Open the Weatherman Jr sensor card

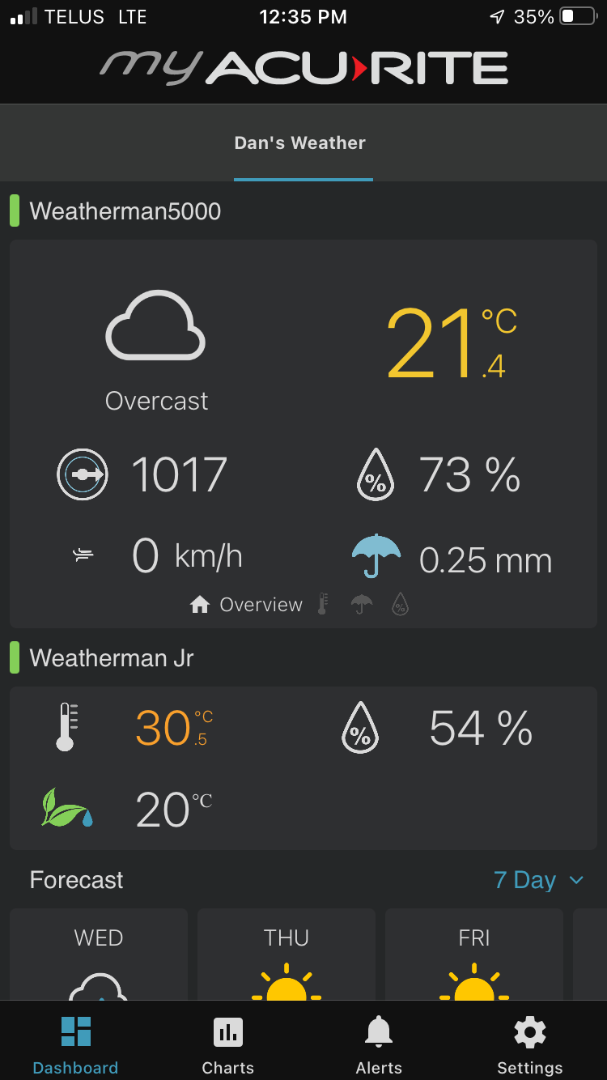[303, 768]
